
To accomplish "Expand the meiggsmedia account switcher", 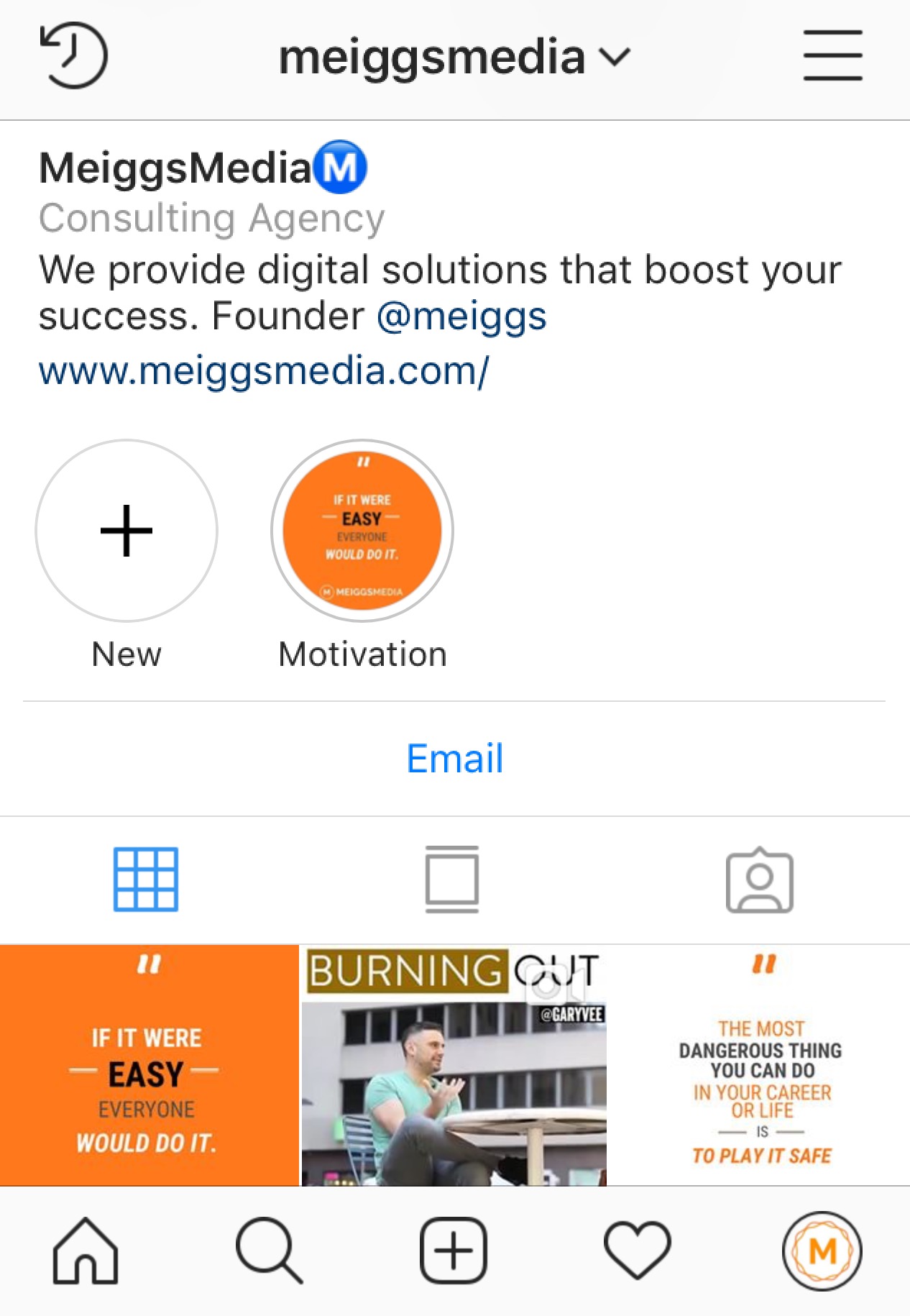I will (454, 58).
